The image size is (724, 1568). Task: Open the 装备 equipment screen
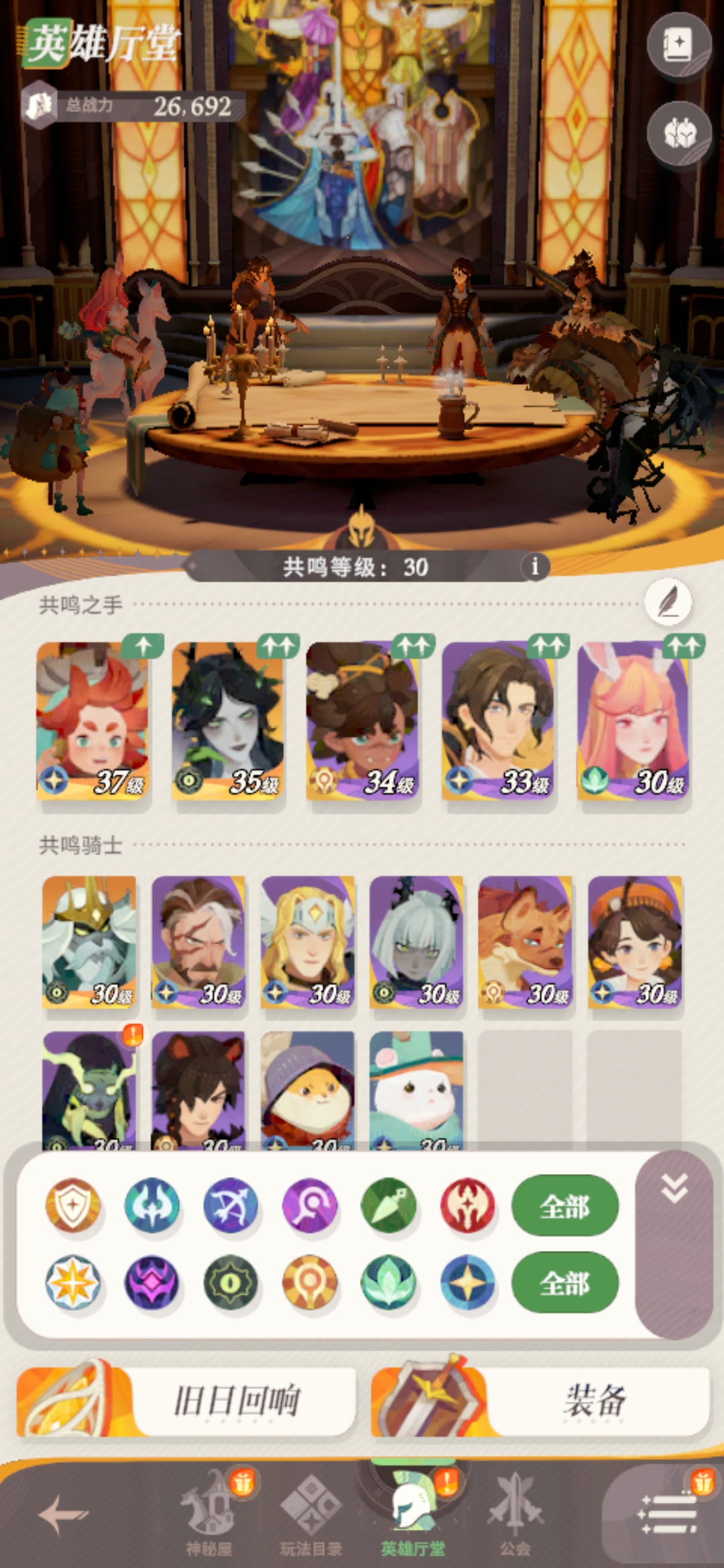pyautogui.click(x=540, y=1400)
